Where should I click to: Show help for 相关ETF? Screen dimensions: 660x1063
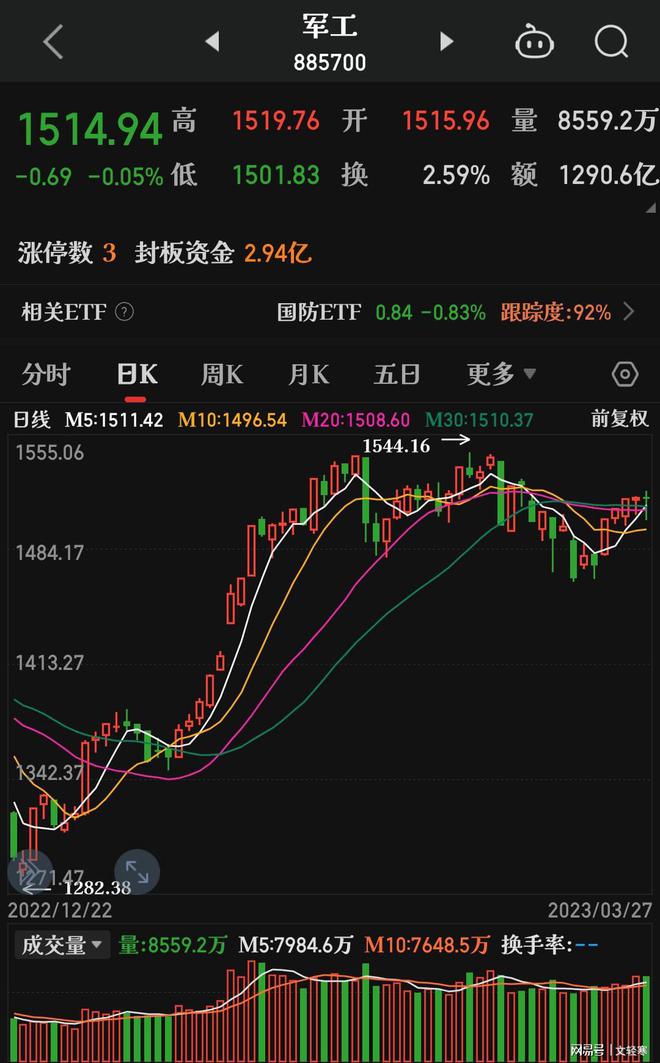click(x=124, y=312)
